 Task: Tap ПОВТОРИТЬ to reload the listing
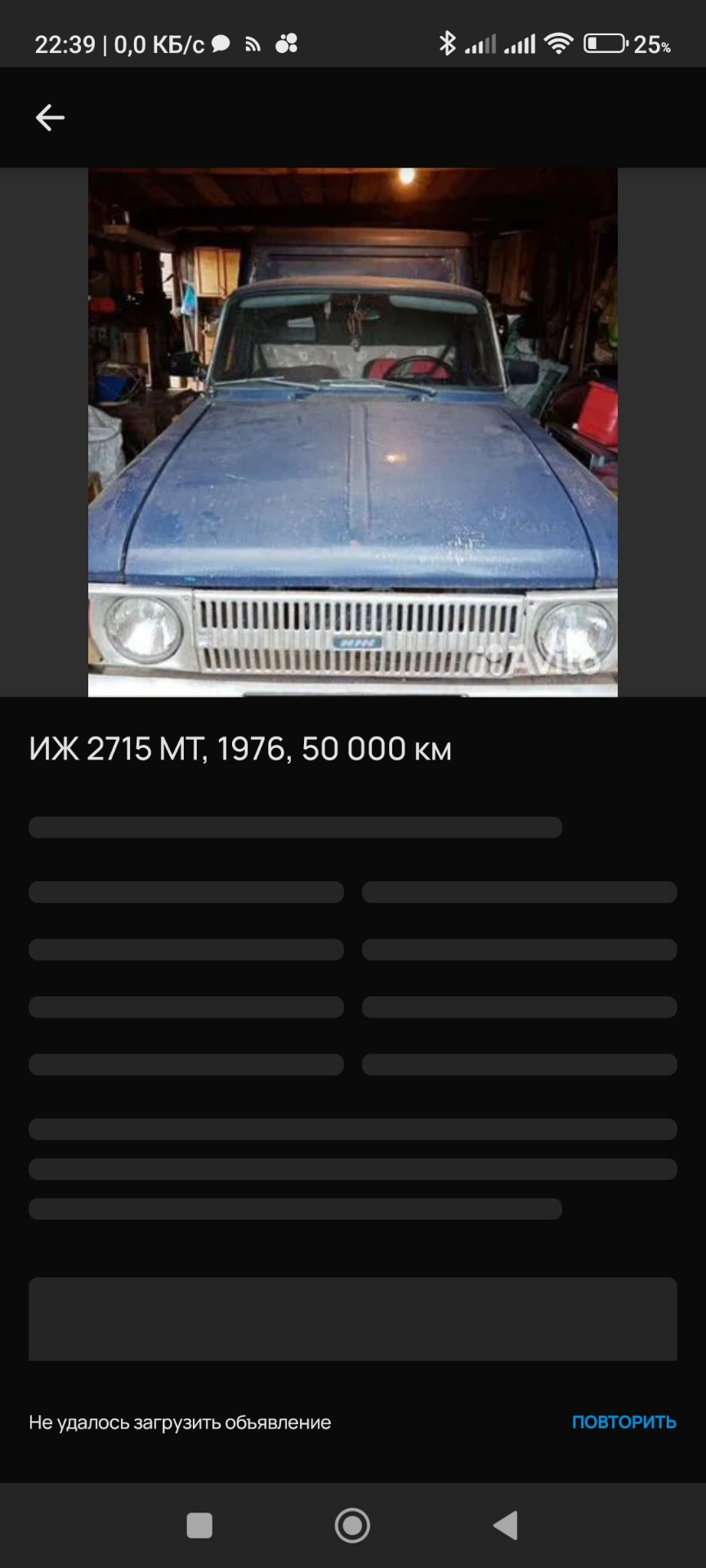point(623,1422)
